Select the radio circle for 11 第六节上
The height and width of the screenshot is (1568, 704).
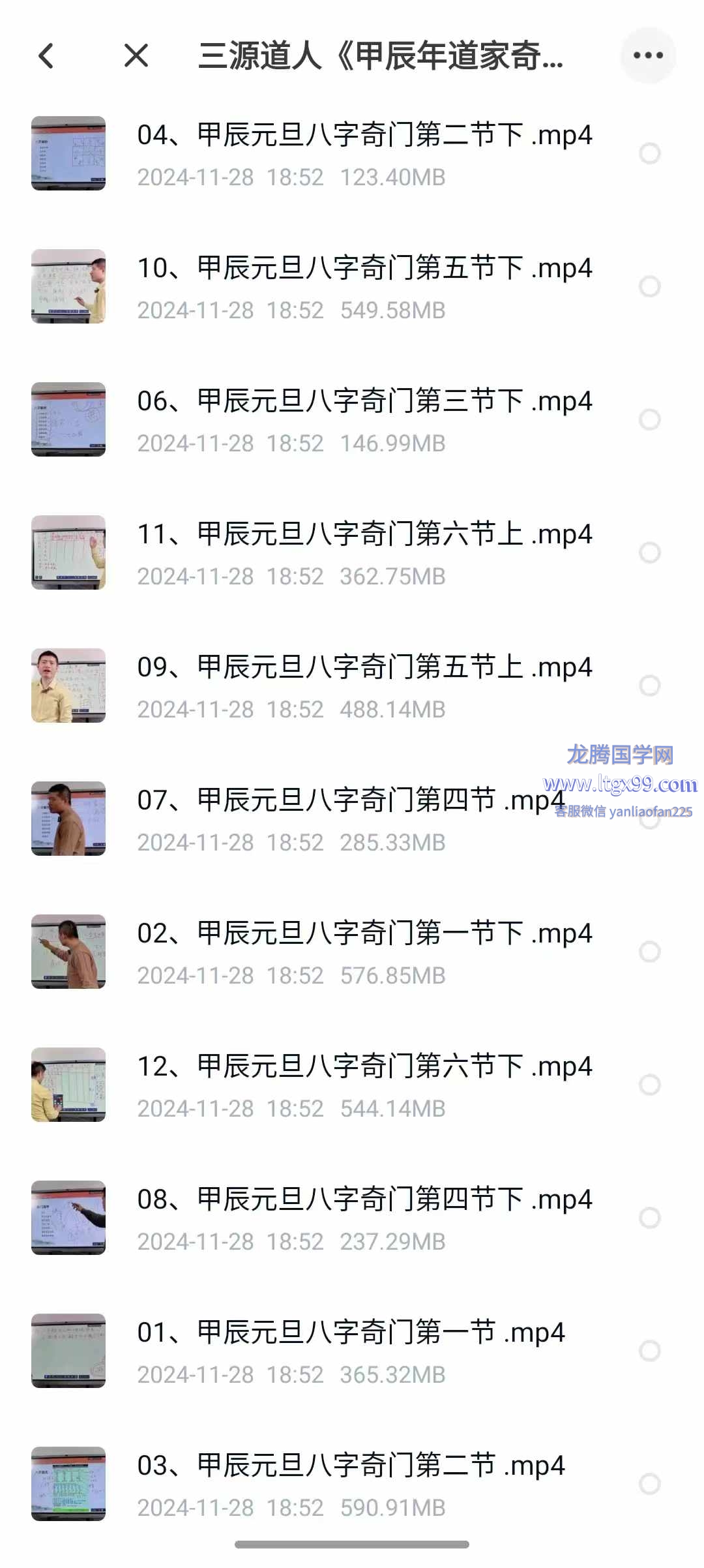click(x=649, y=552)
